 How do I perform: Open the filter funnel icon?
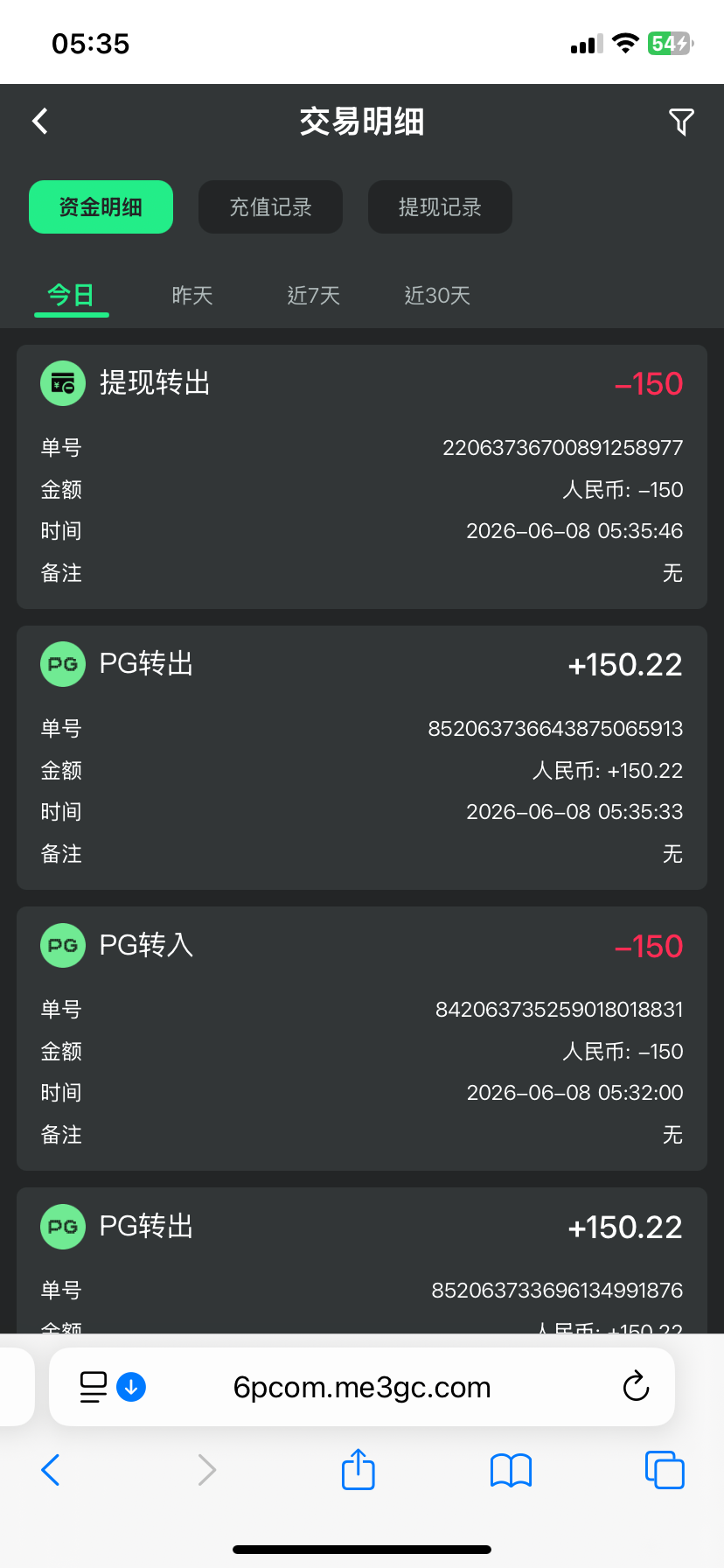(x=681, y=122)
